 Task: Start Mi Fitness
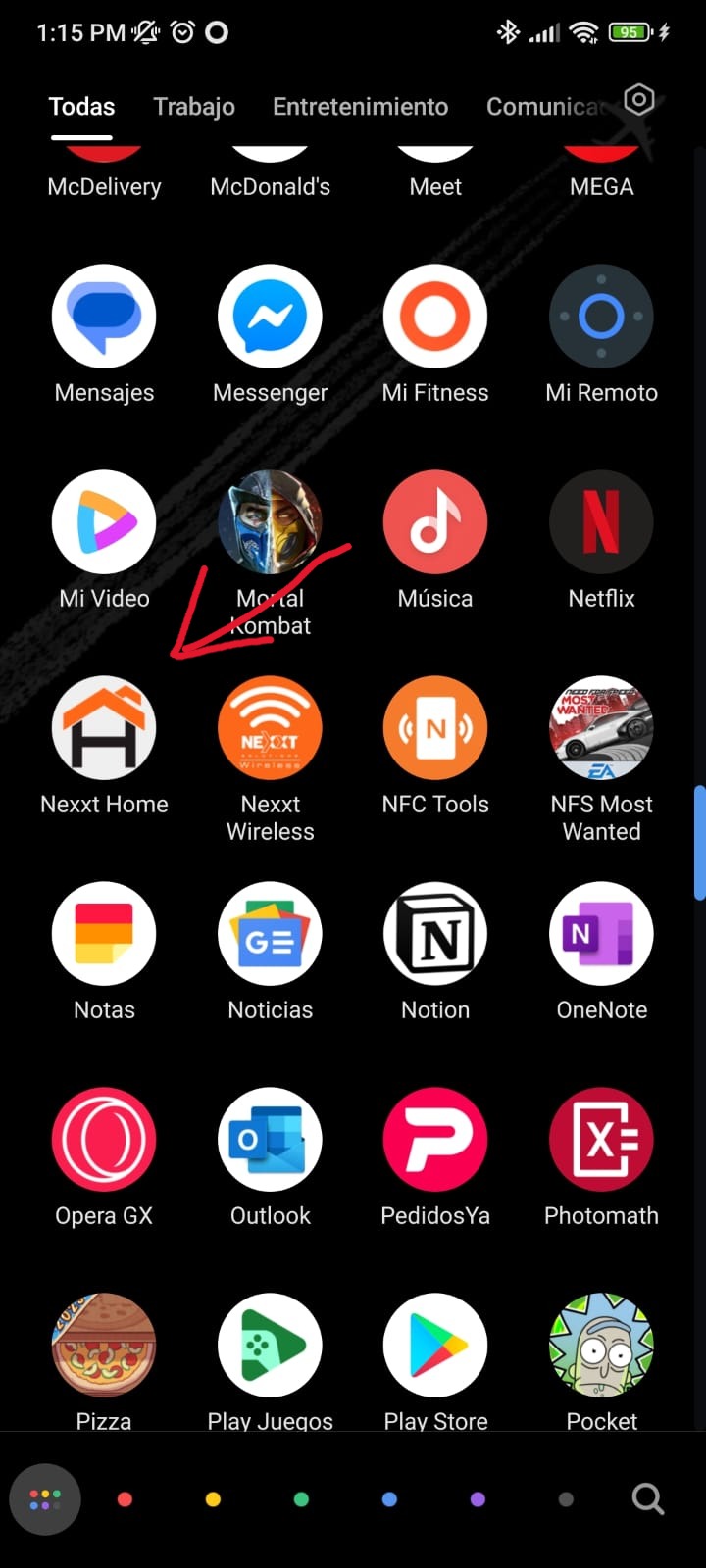tap(435, 318)
